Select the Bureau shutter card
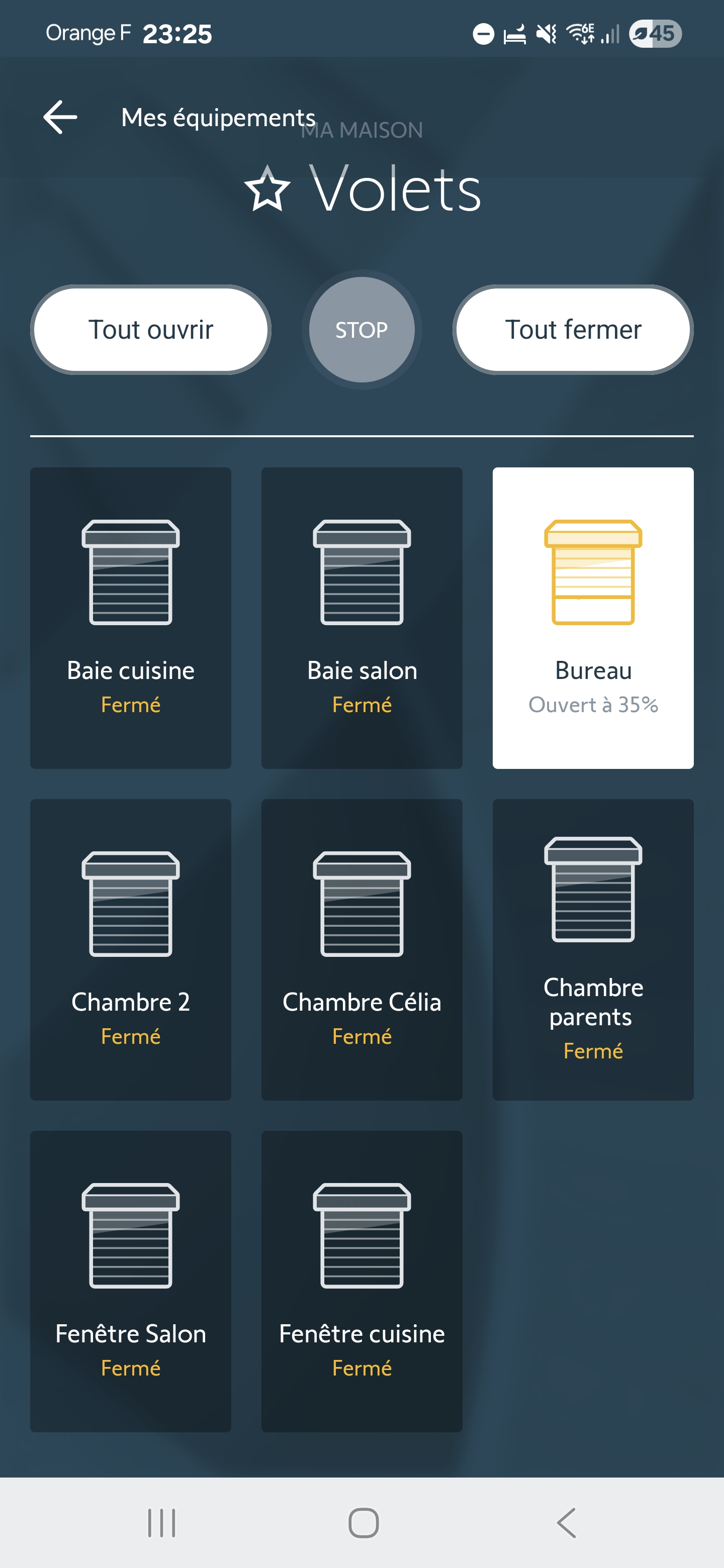The height and width of the screenshot is (1568, 724). click(593, 618)
